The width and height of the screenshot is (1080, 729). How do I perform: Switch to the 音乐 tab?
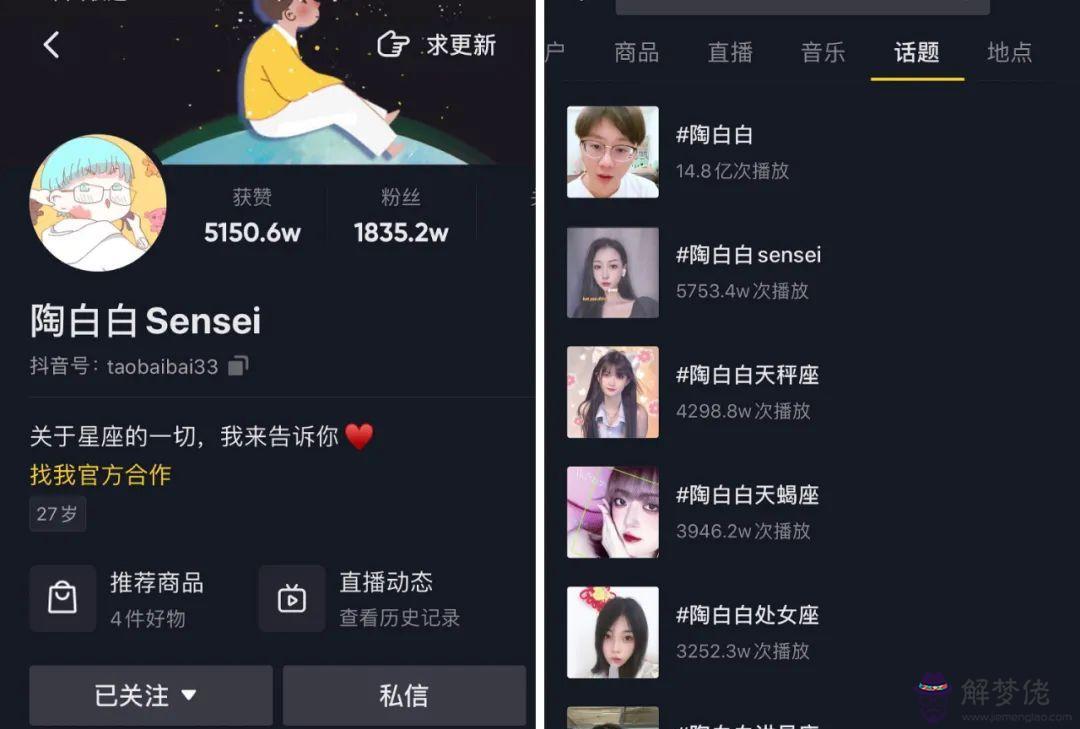(x=823, y=52)
